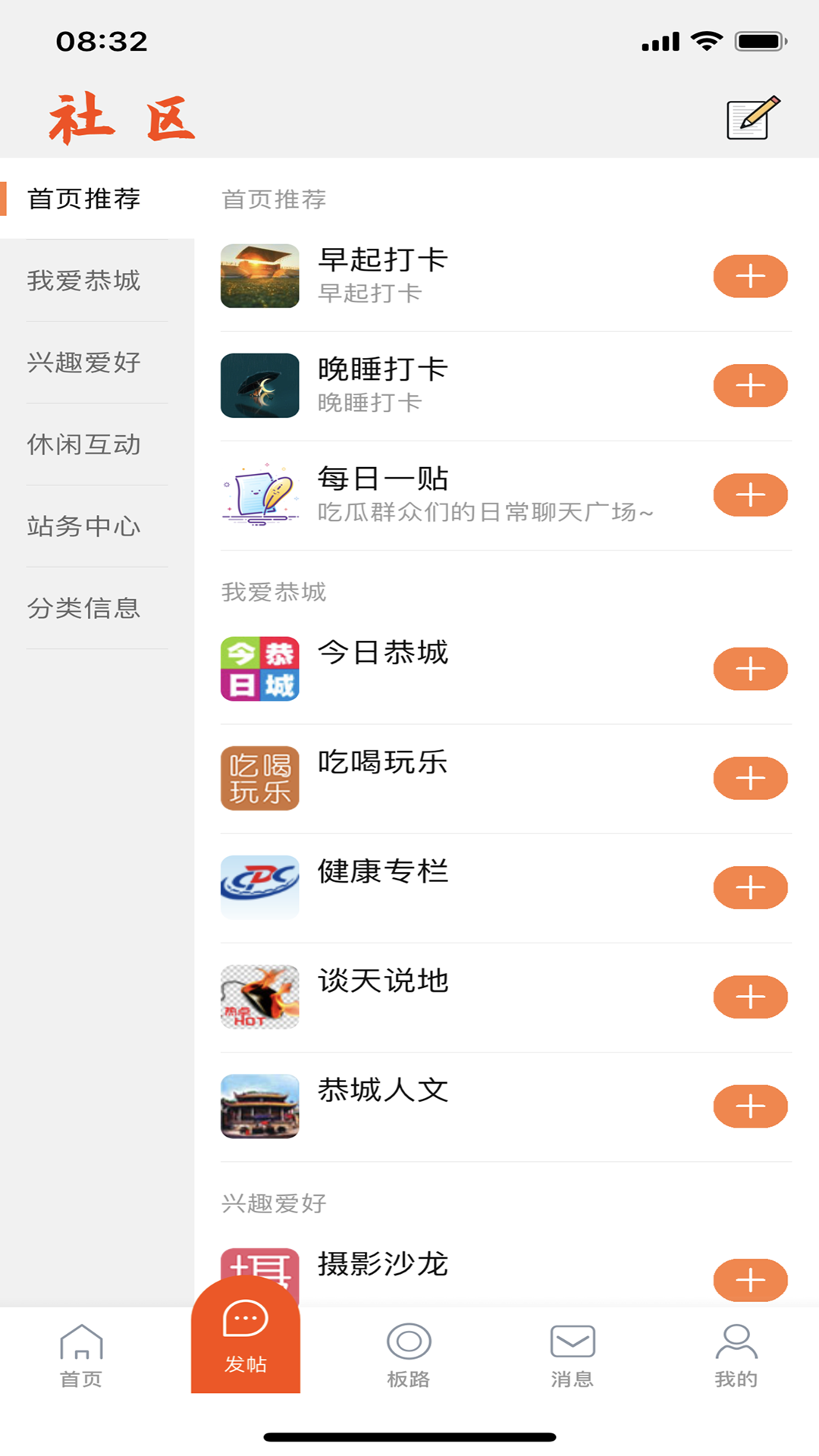Switch to the 兴趣爱好 sidebar category
This screenshot has height=1456, width=819.
pyautogui.click(x=83, y=363)
